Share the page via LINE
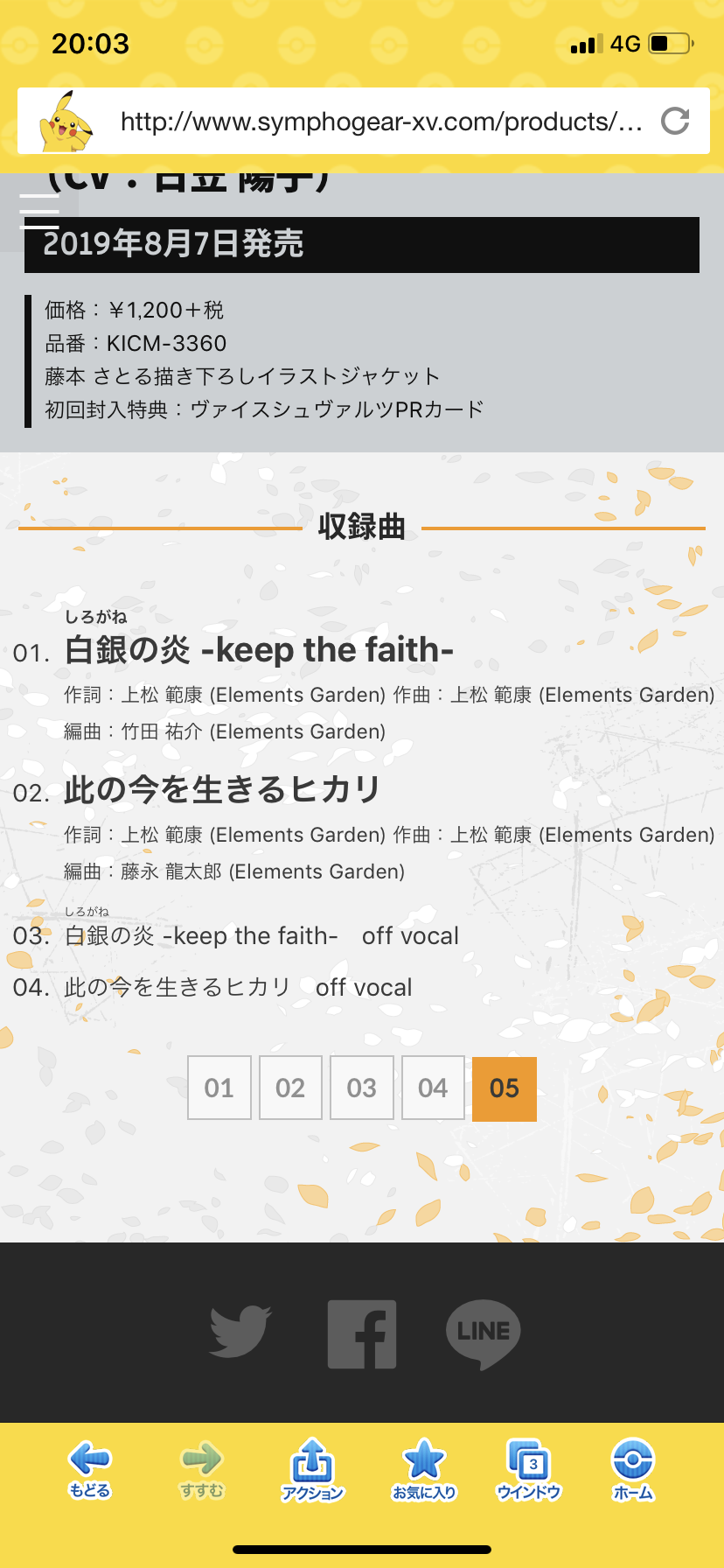This screenshot has height=1568, width=724. 483,1333
